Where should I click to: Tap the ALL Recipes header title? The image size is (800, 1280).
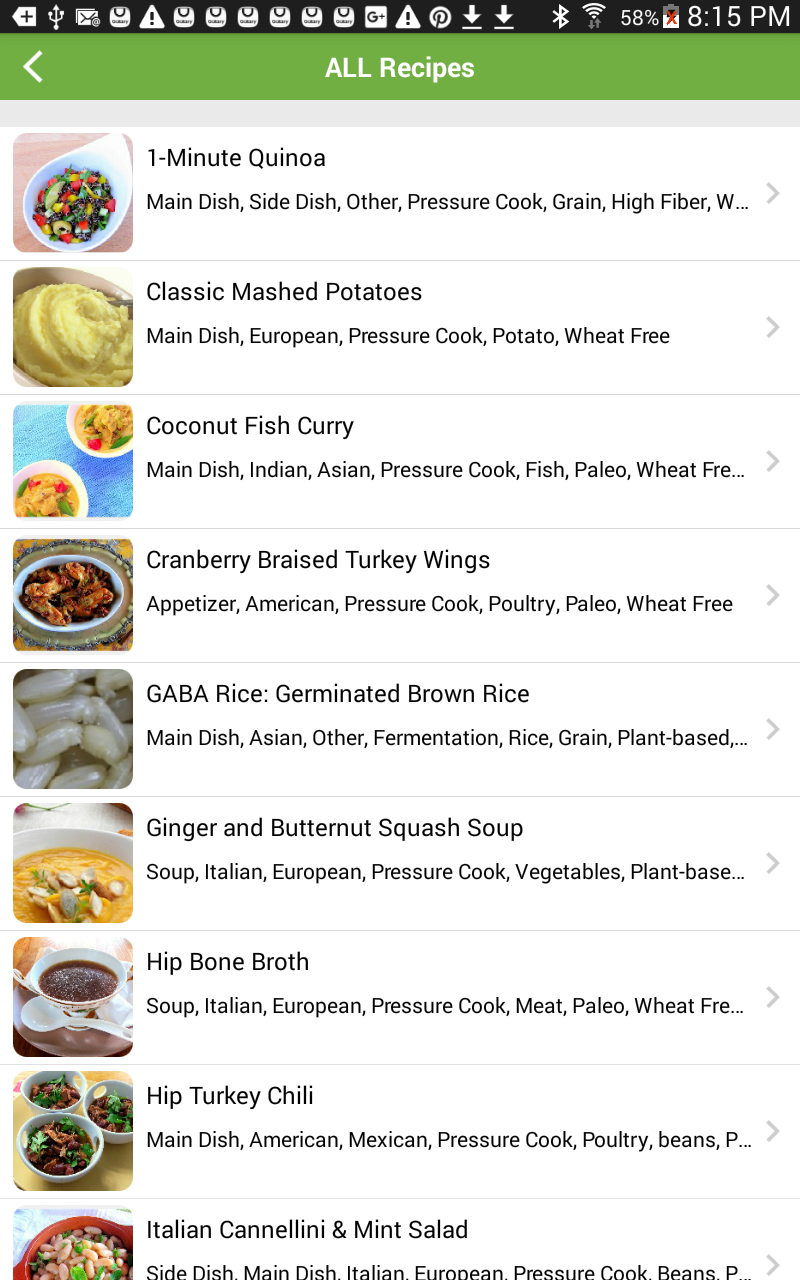coord(400,67)
